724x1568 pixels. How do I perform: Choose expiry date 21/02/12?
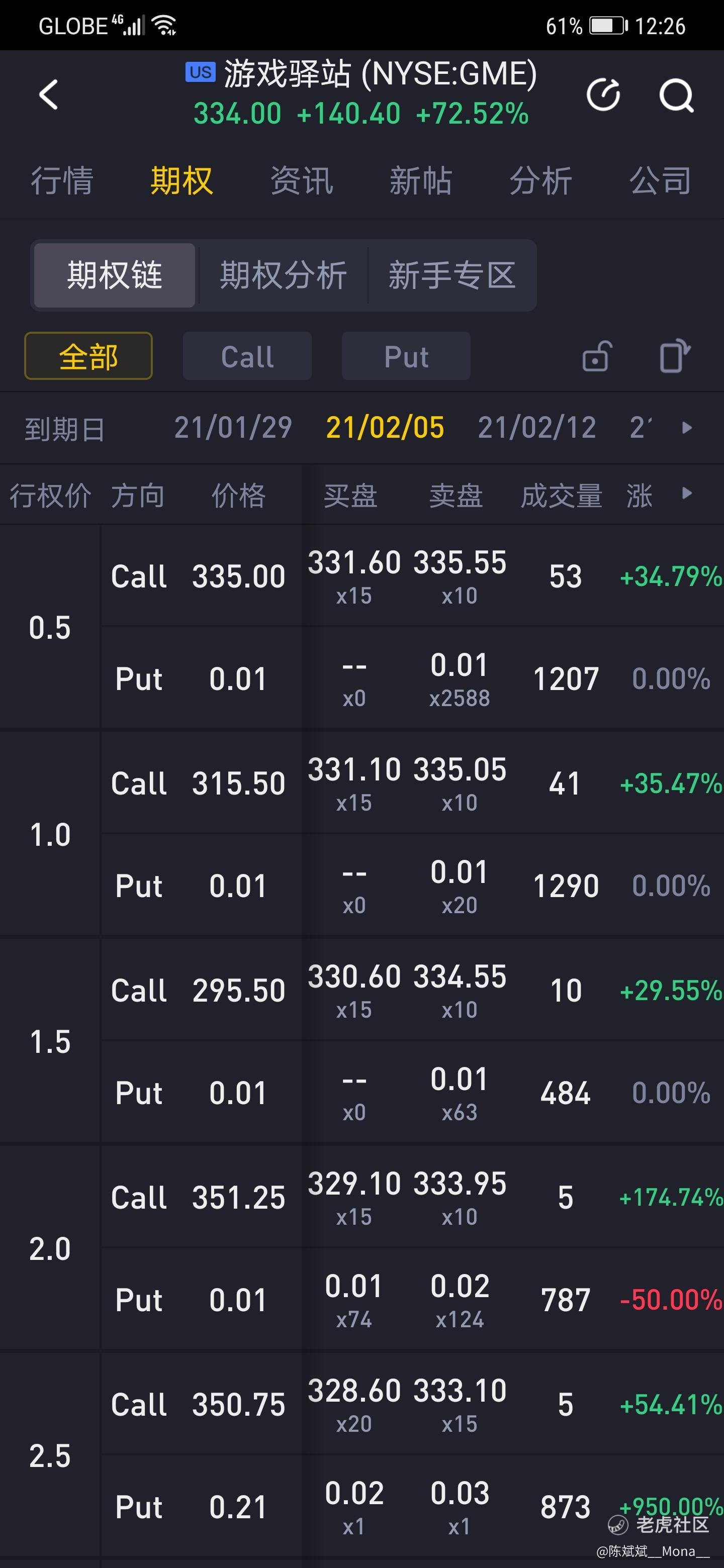[x=536, y=427]
